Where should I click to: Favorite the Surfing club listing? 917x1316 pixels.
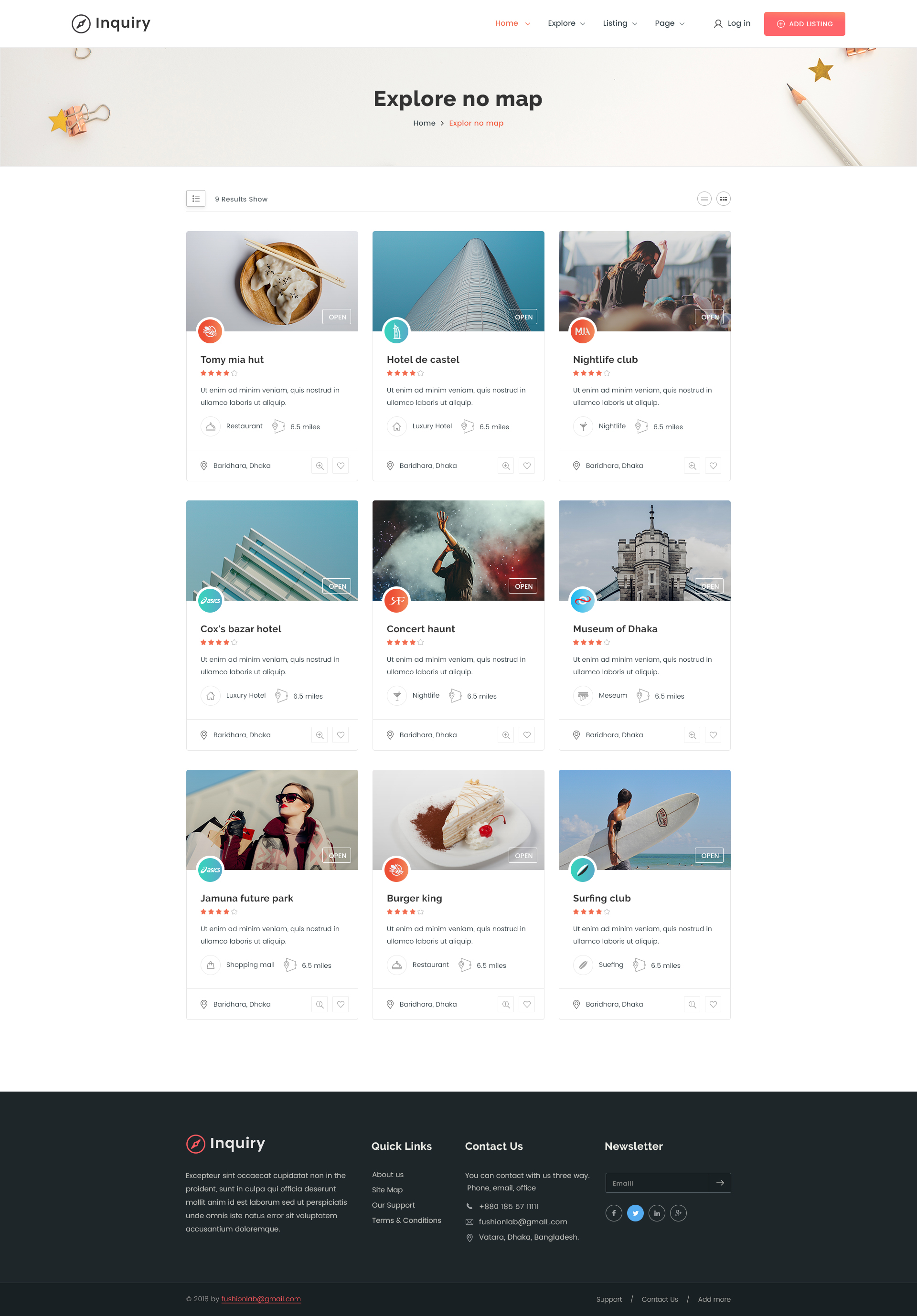click(713, 1005)
